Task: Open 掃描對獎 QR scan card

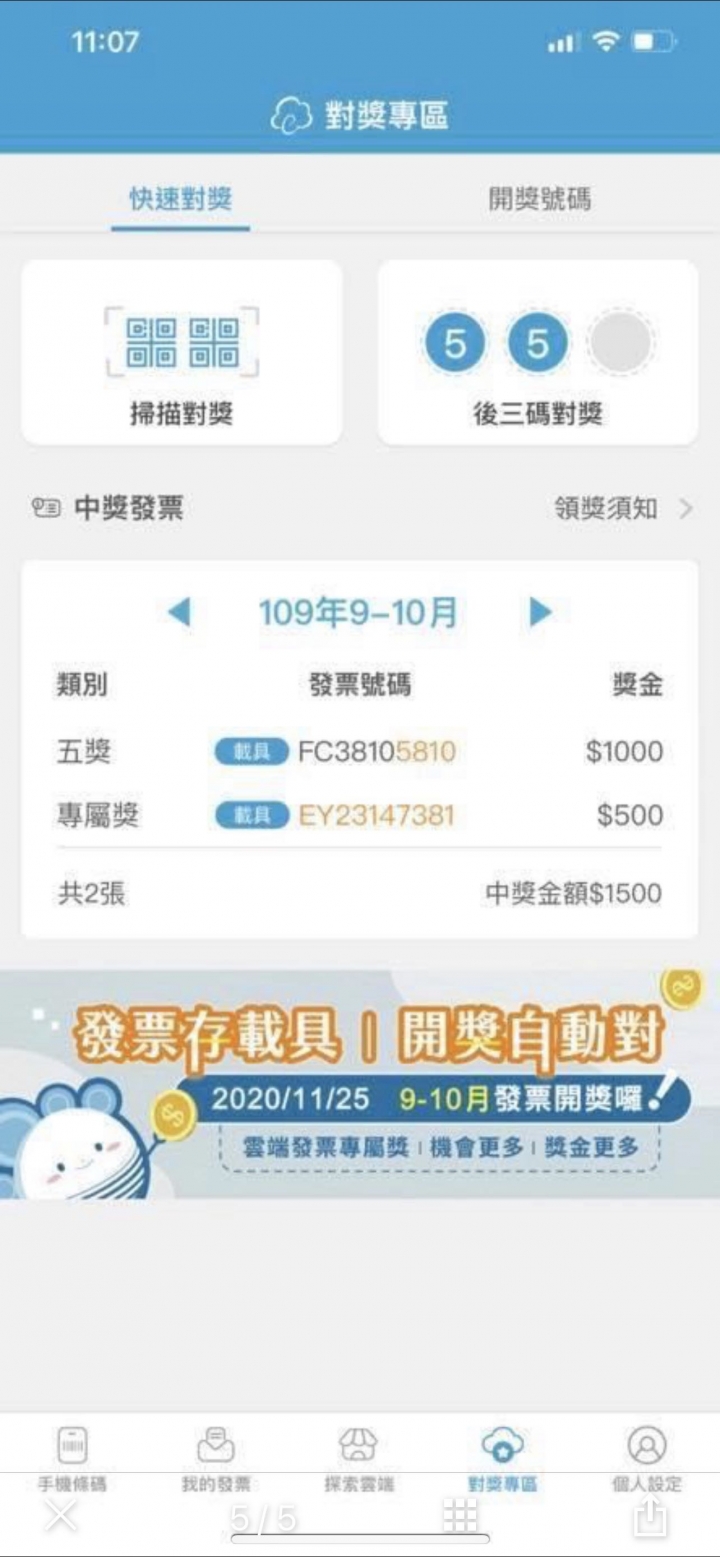Action: click(182, 353)
